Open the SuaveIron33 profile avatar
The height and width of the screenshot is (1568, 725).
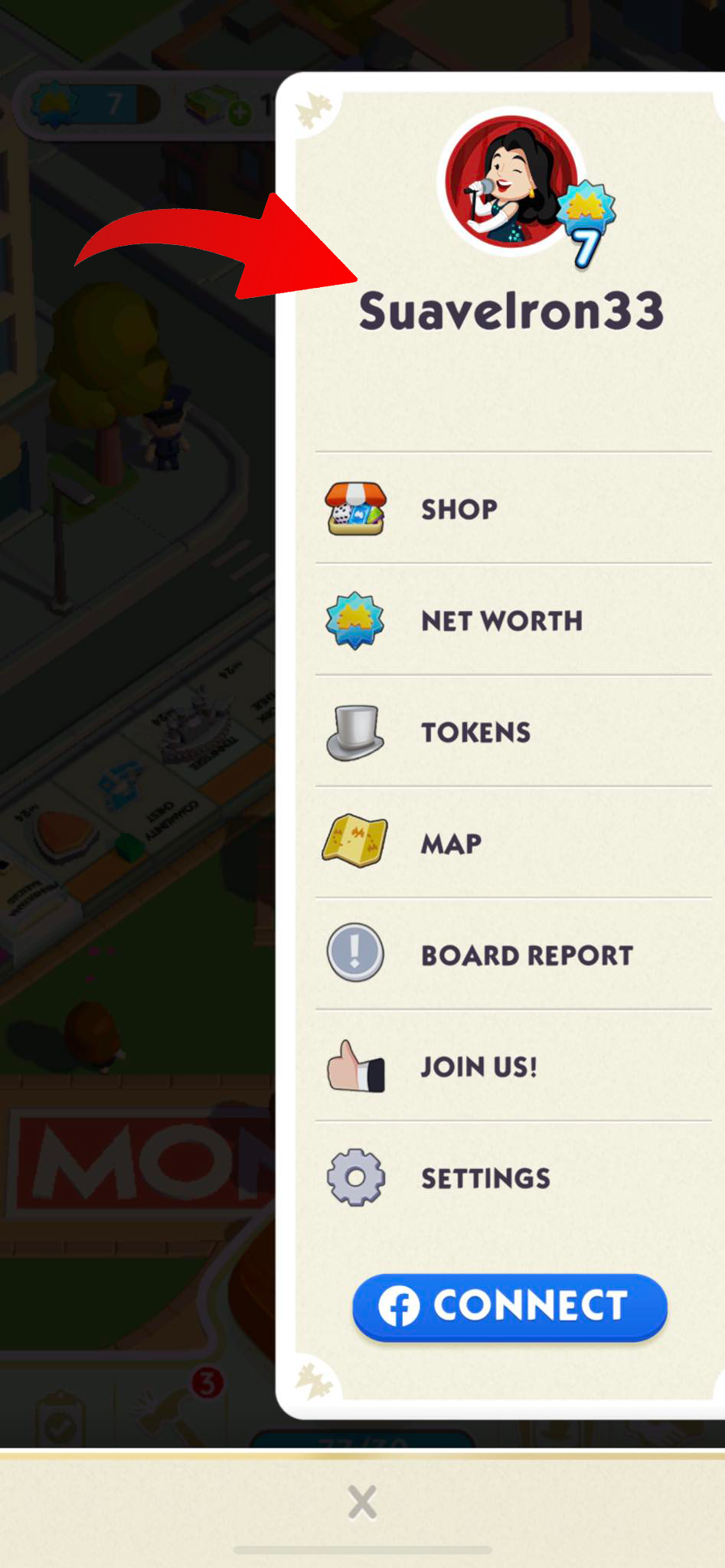[x=511, y=182]
